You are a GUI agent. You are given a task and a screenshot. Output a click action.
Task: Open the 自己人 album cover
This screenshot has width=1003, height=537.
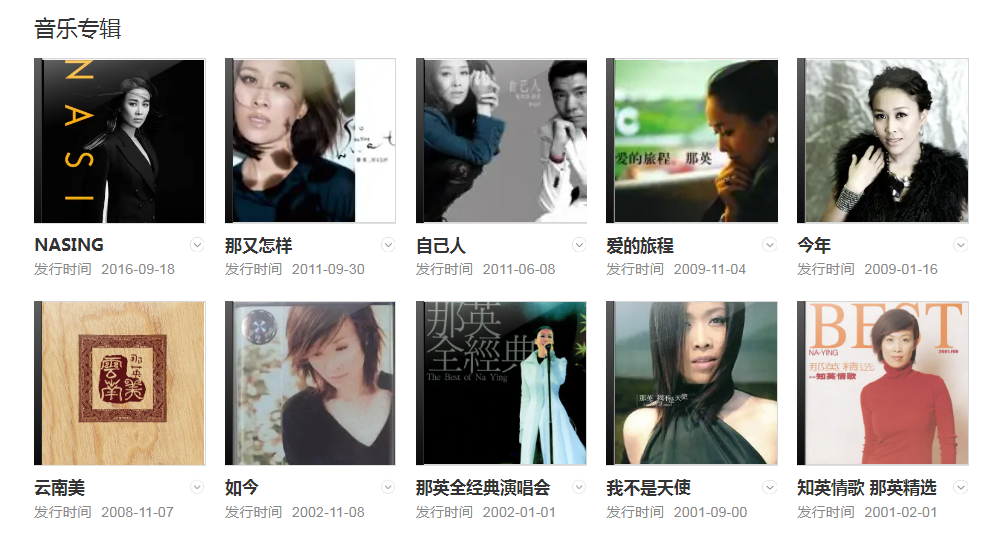(501, 140)
